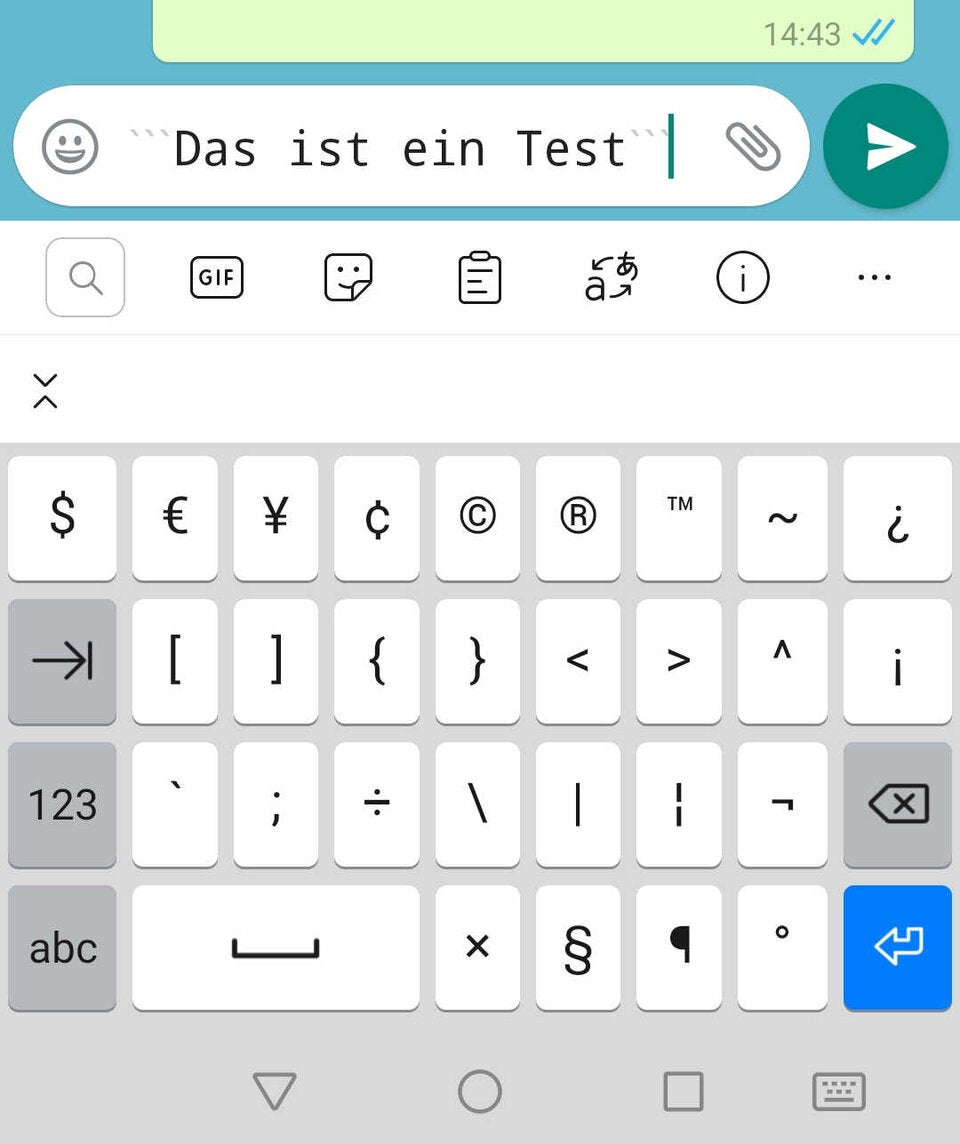Image resolution: width=960 pixels, height=1144 pixels.
Task: Open the translate feature
Action: pos(609,277)
